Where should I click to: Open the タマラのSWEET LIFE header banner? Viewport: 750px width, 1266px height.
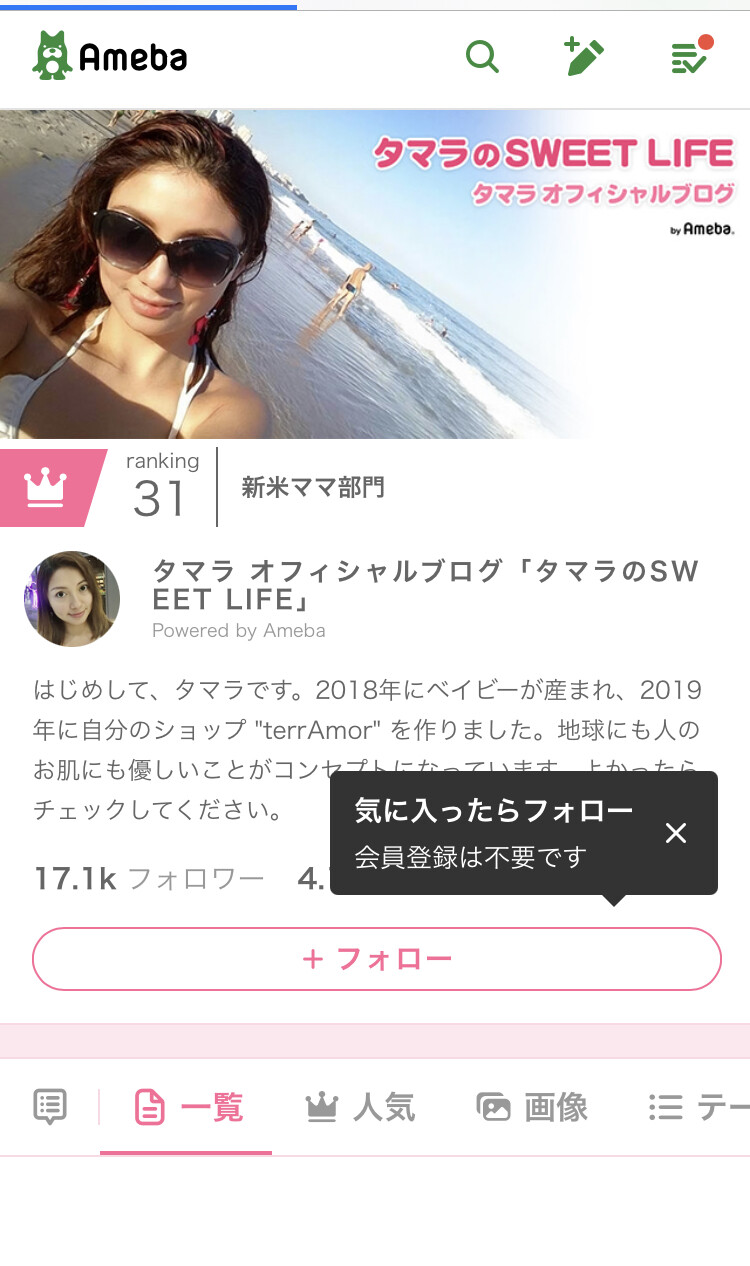pos(375,274)
